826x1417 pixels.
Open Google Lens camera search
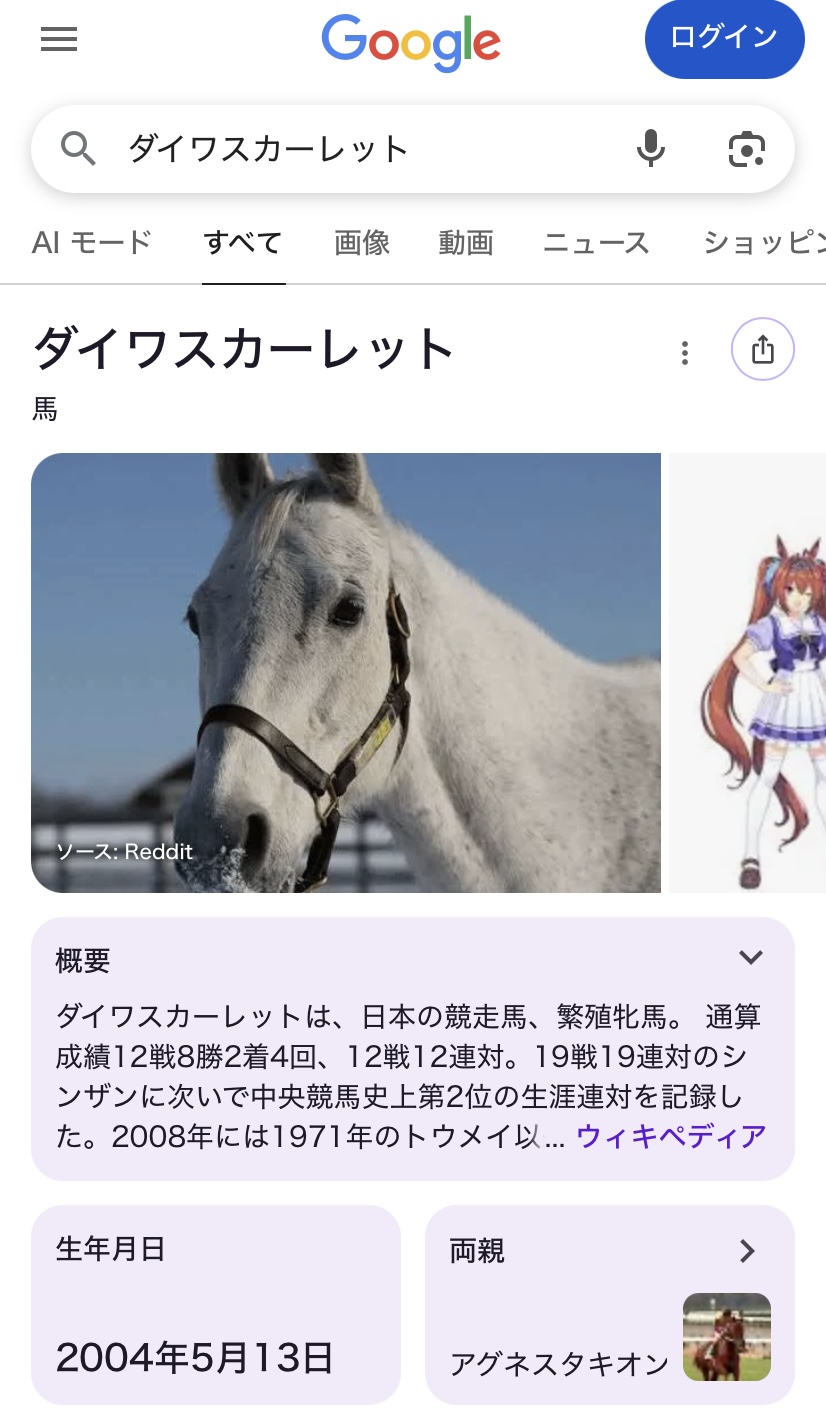point(746,149)
